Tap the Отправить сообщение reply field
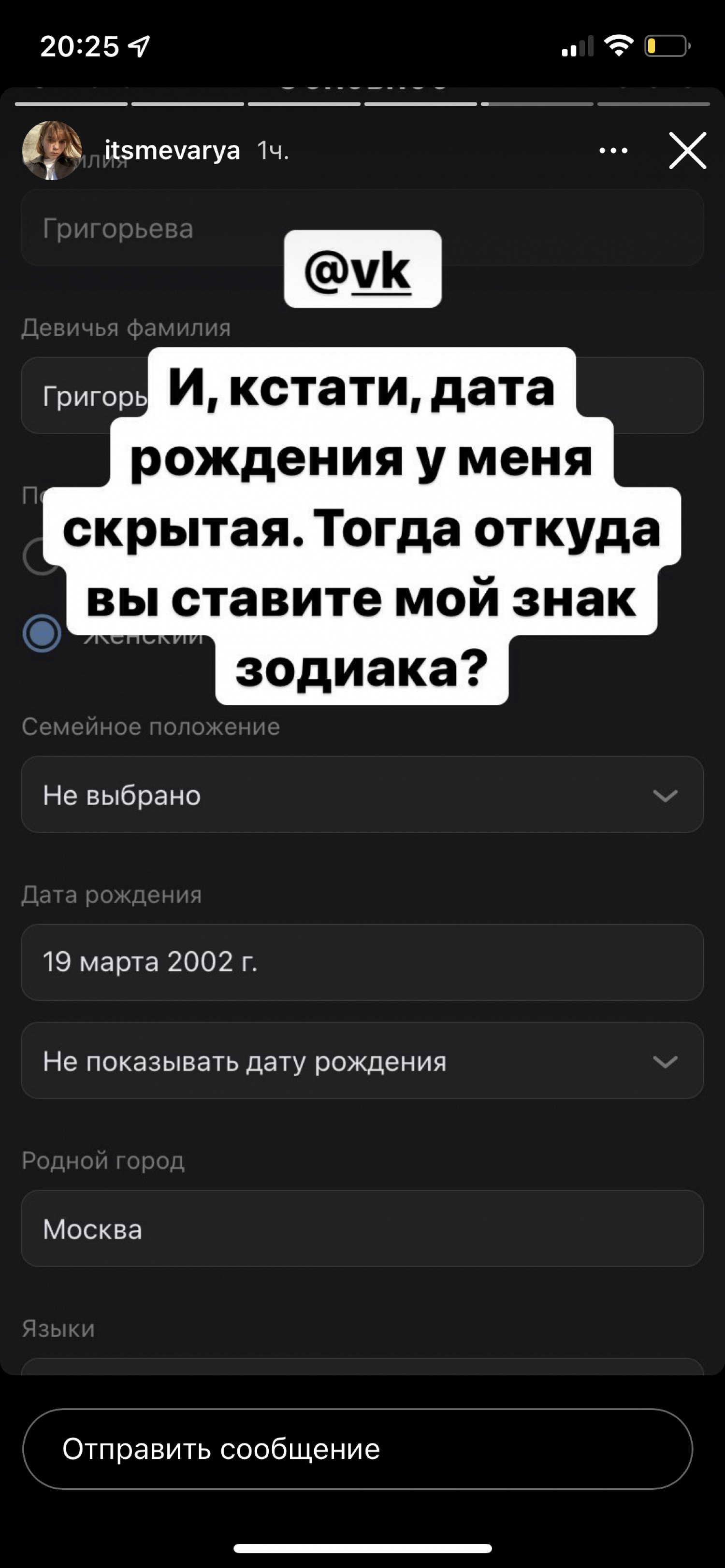The height and width of the screenshot is (1568, 725). (x=358, y=1449)
